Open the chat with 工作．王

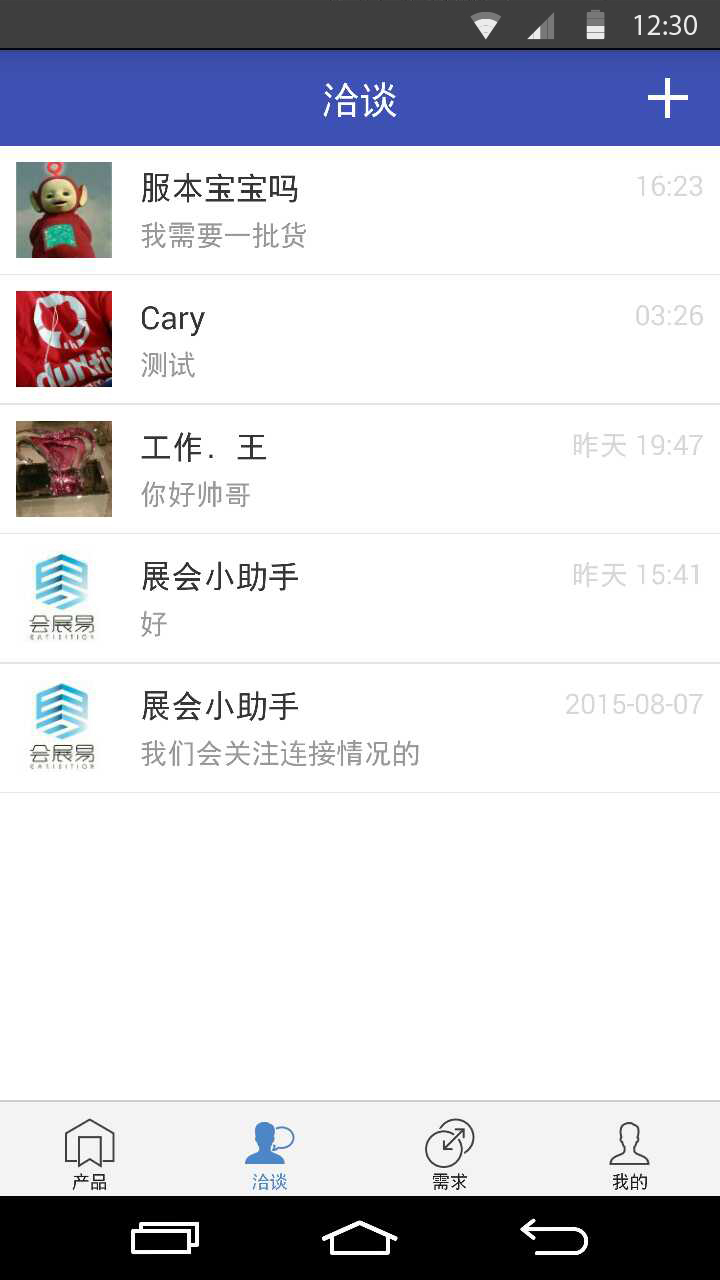click(360, 469)
